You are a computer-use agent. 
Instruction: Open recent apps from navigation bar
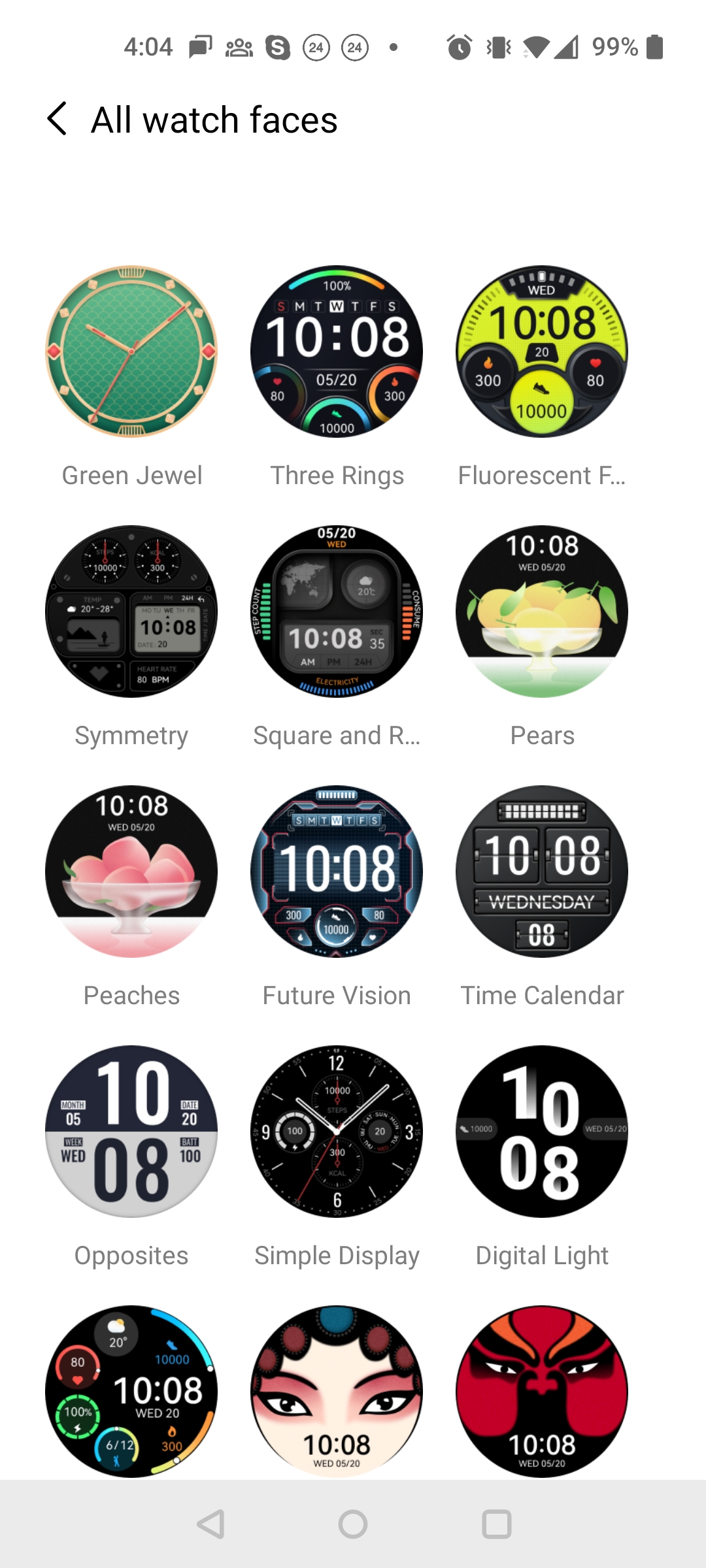(497, 1524)
